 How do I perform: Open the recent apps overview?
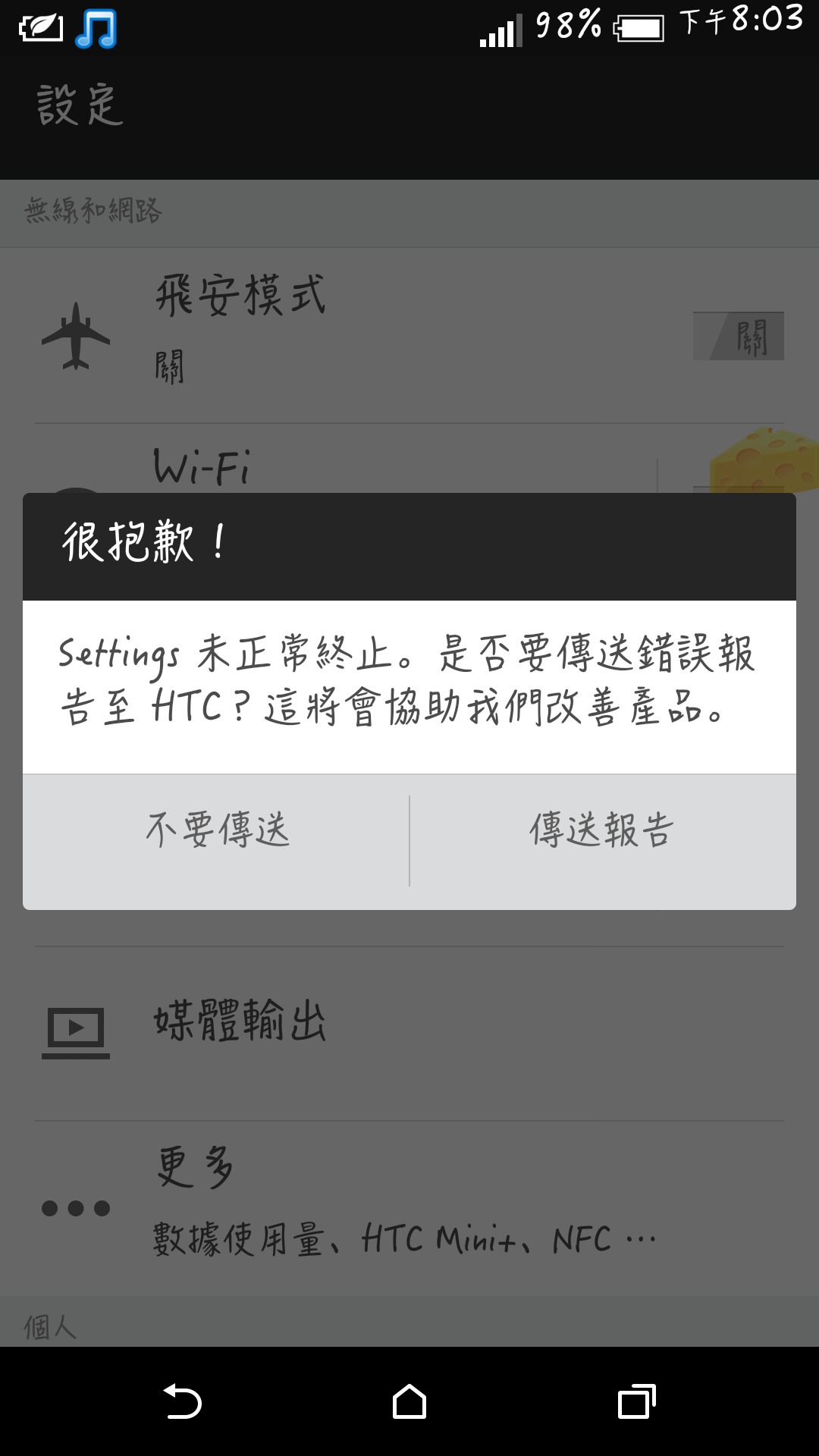click(x=637, y=1401)
